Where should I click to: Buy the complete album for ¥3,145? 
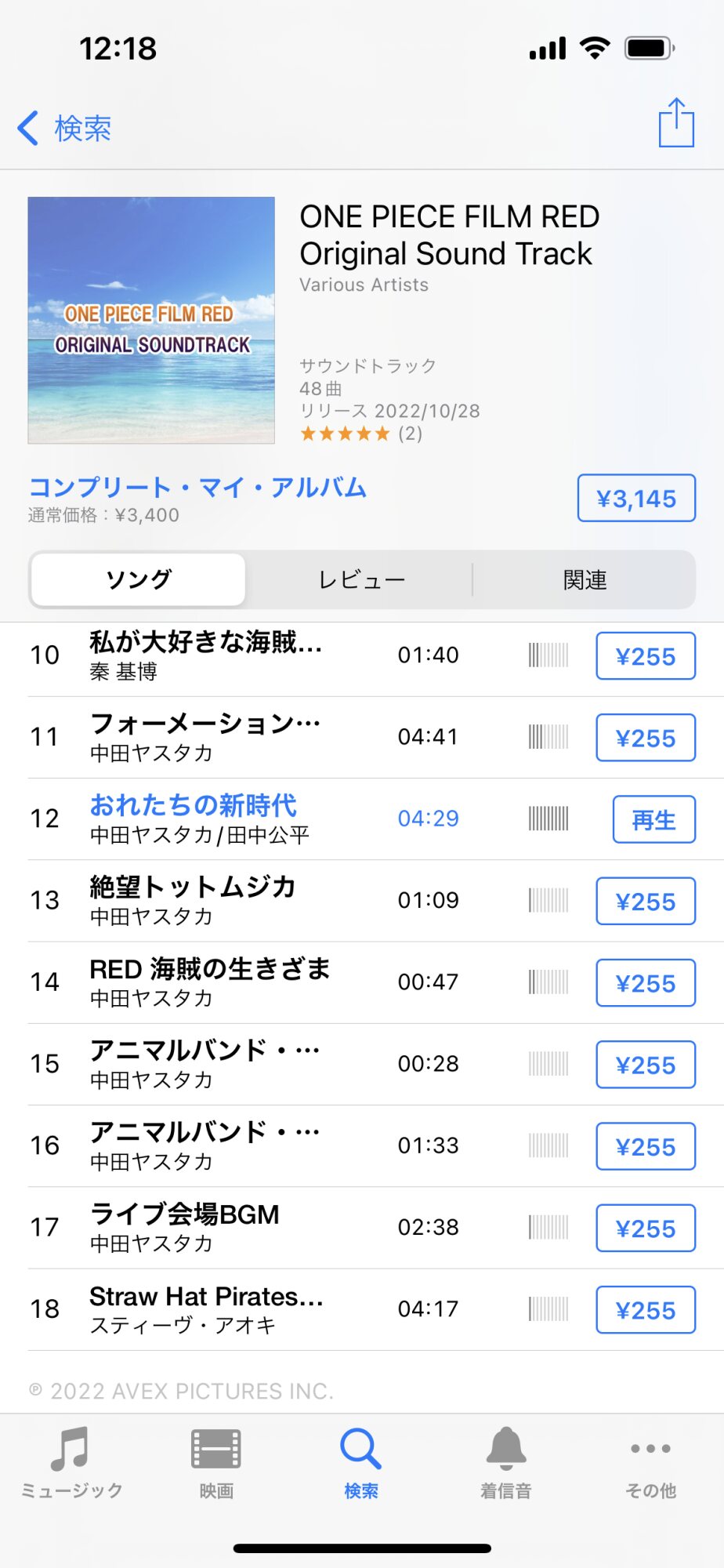(635, 499)
